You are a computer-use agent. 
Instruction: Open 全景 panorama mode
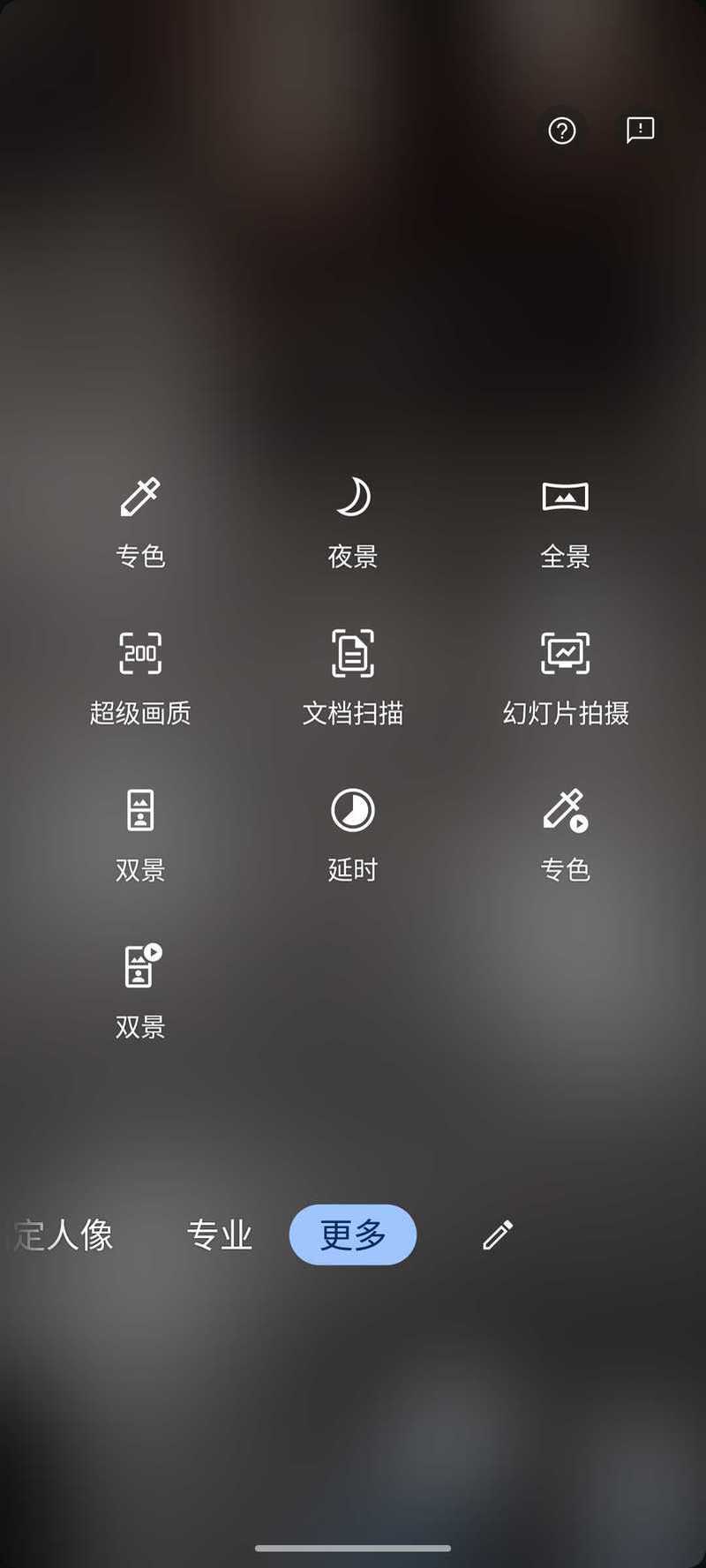566,522
